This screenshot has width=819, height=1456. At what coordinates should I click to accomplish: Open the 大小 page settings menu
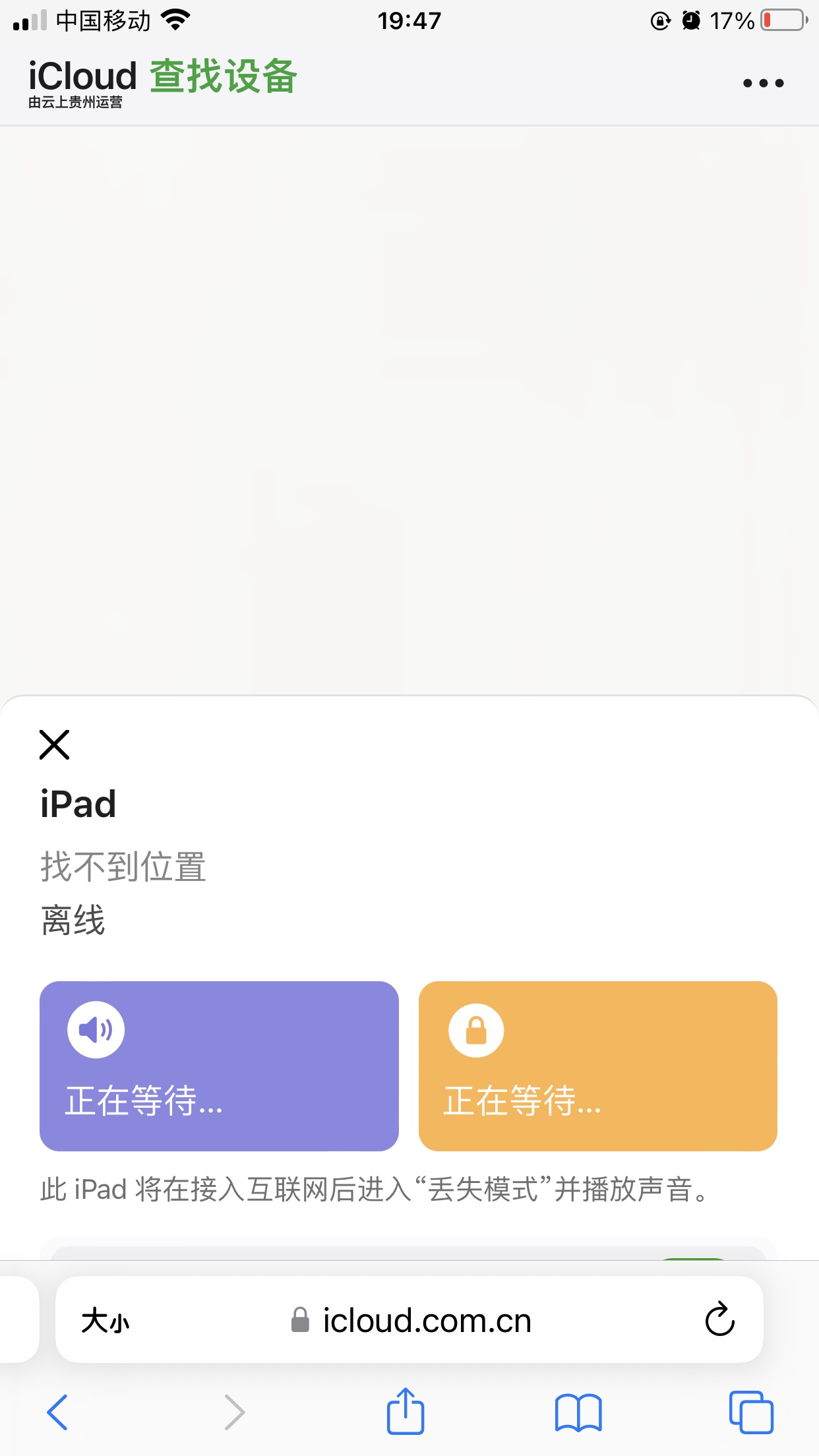click(x=106, y=1321)
